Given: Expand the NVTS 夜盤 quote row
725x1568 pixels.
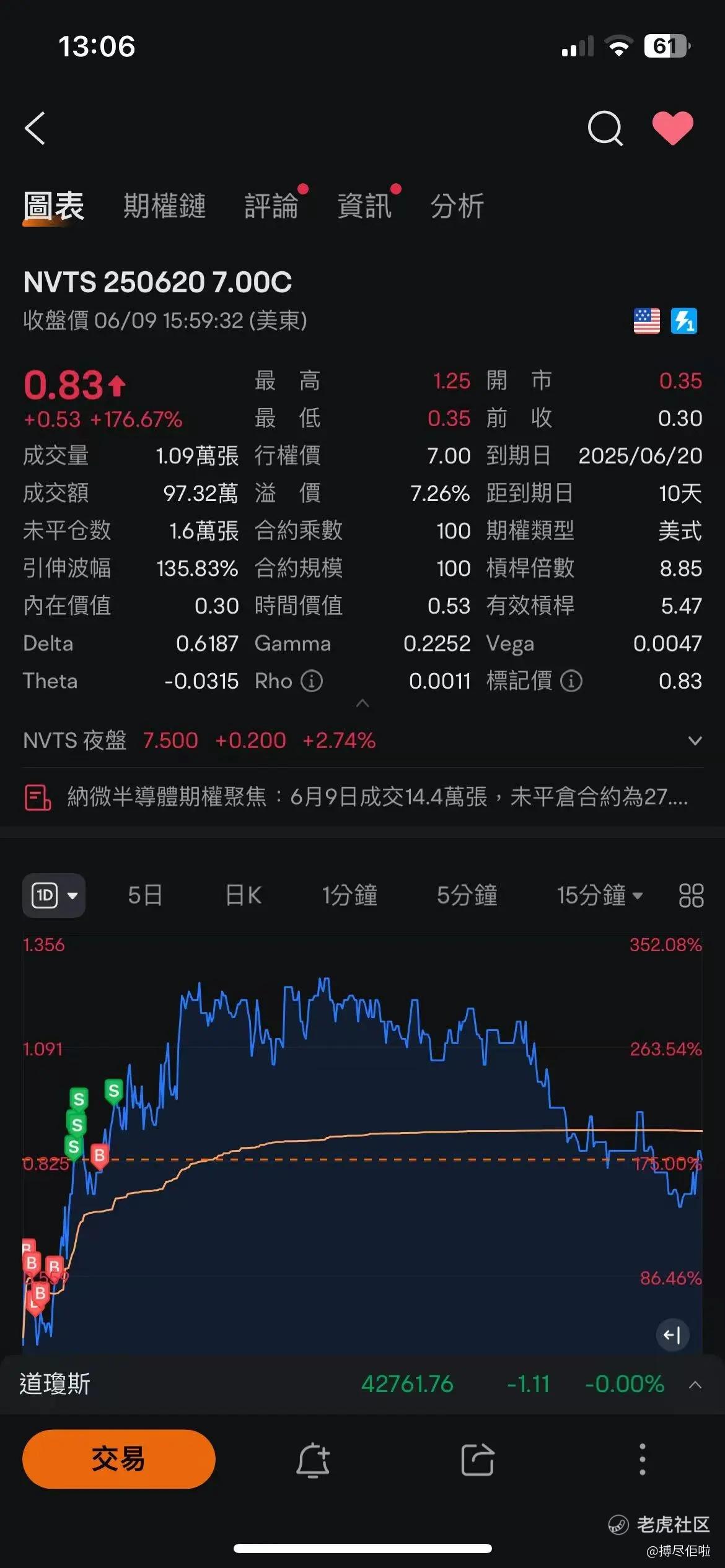Looking at the screenshot, I should click(695, 741).
